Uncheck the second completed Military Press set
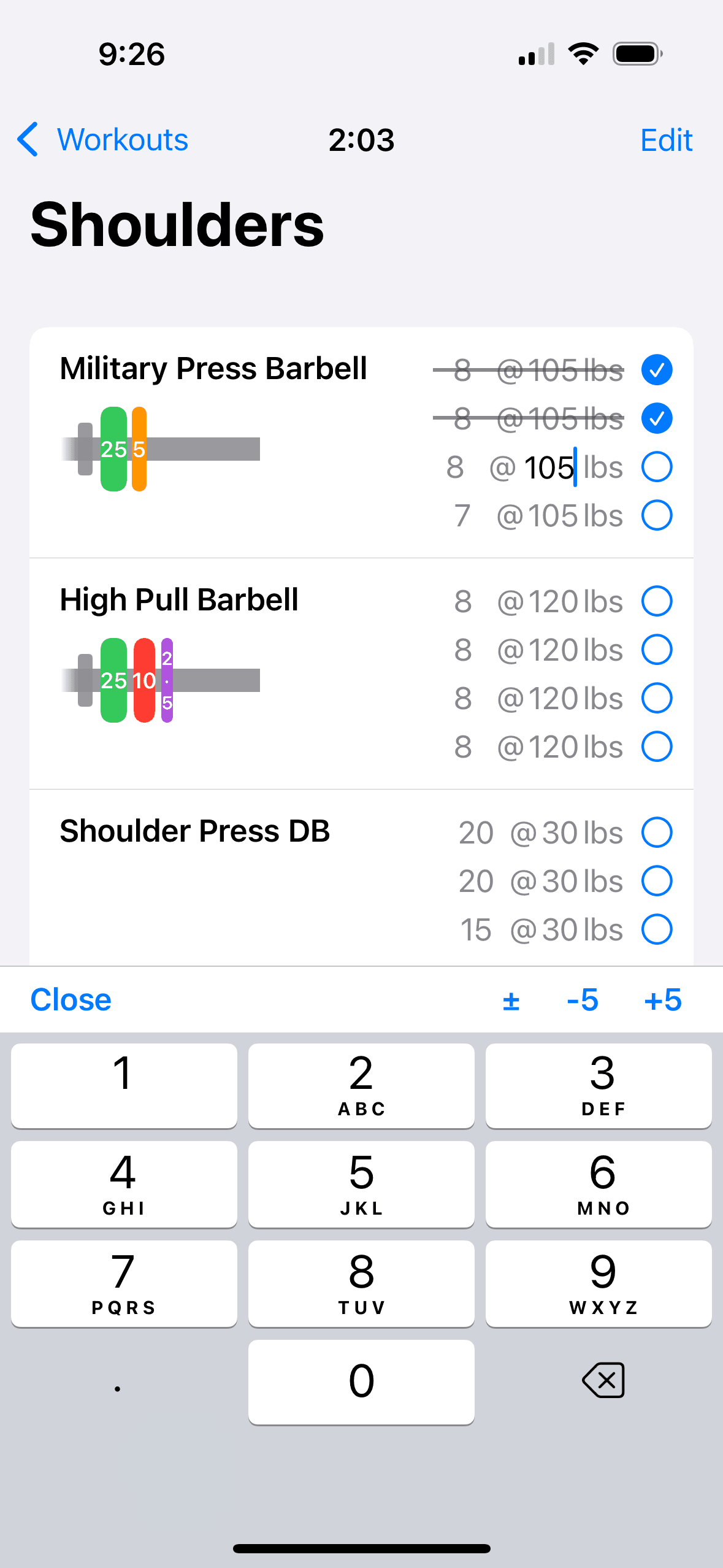This screenshot has height=1568, width=723. tap(656, 418)
